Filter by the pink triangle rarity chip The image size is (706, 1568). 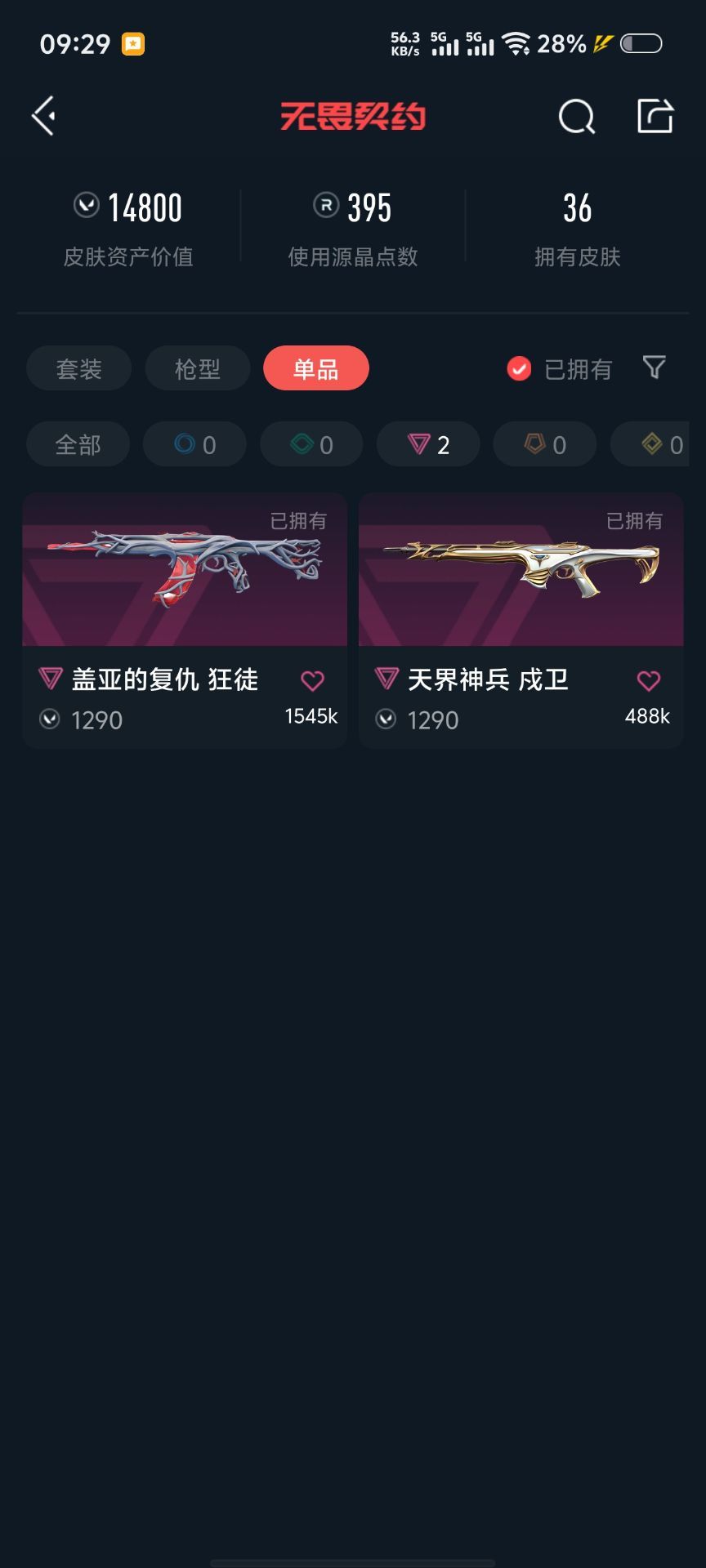428,444
